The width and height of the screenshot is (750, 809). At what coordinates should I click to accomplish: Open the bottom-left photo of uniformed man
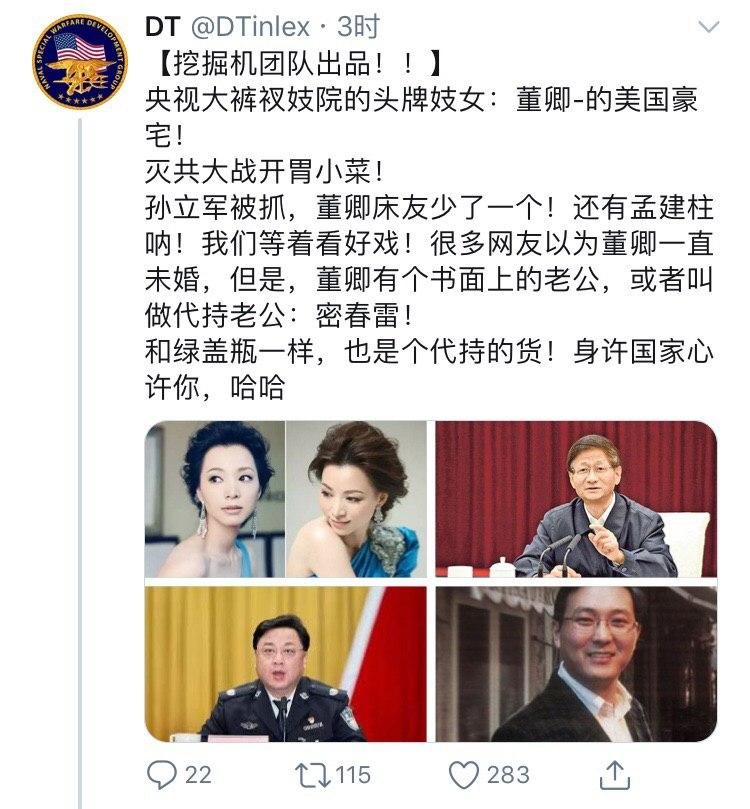[x=286, y=664]
